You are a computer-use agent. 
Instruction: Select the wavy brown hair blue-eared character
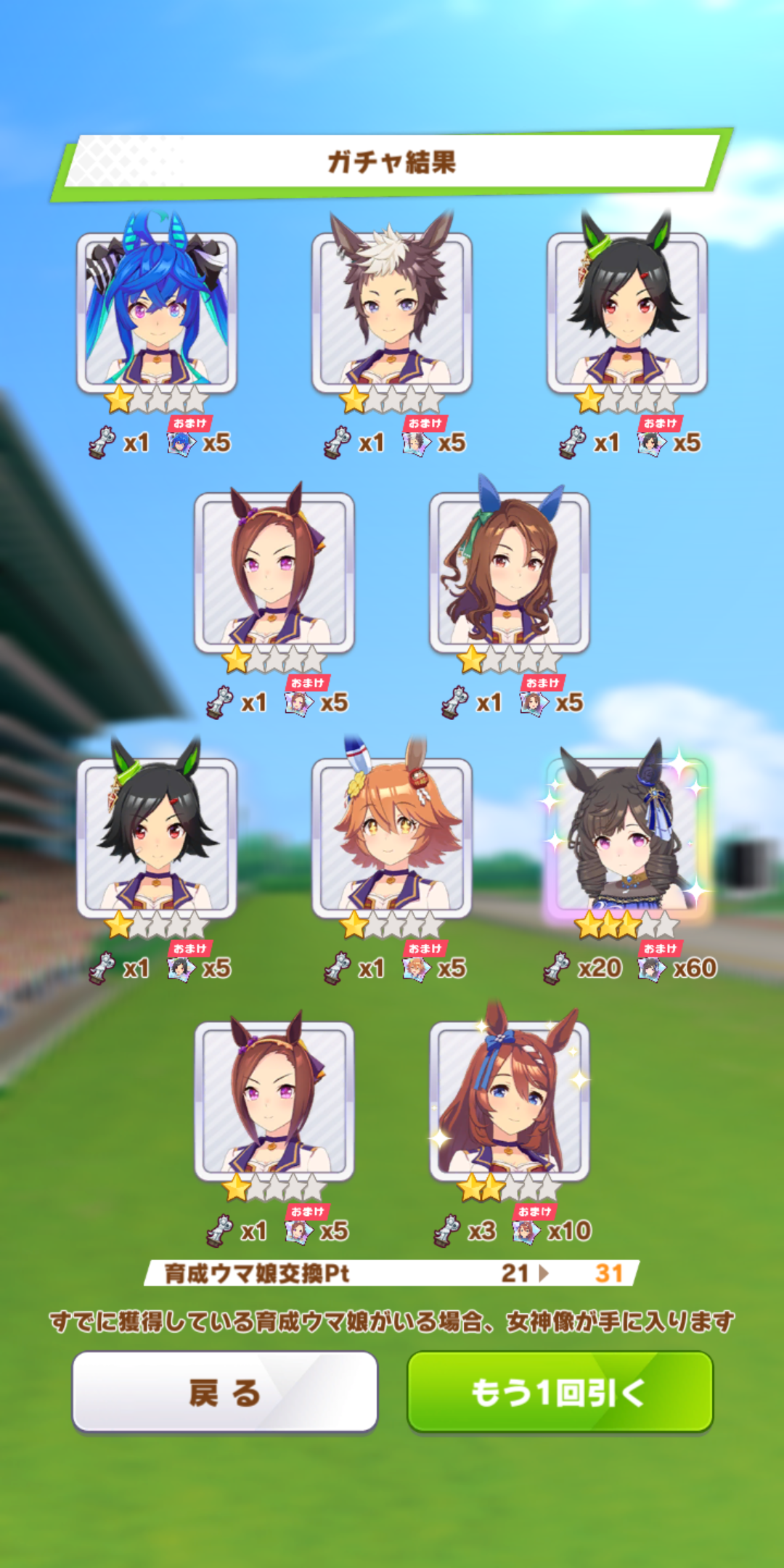pos(509,573)
